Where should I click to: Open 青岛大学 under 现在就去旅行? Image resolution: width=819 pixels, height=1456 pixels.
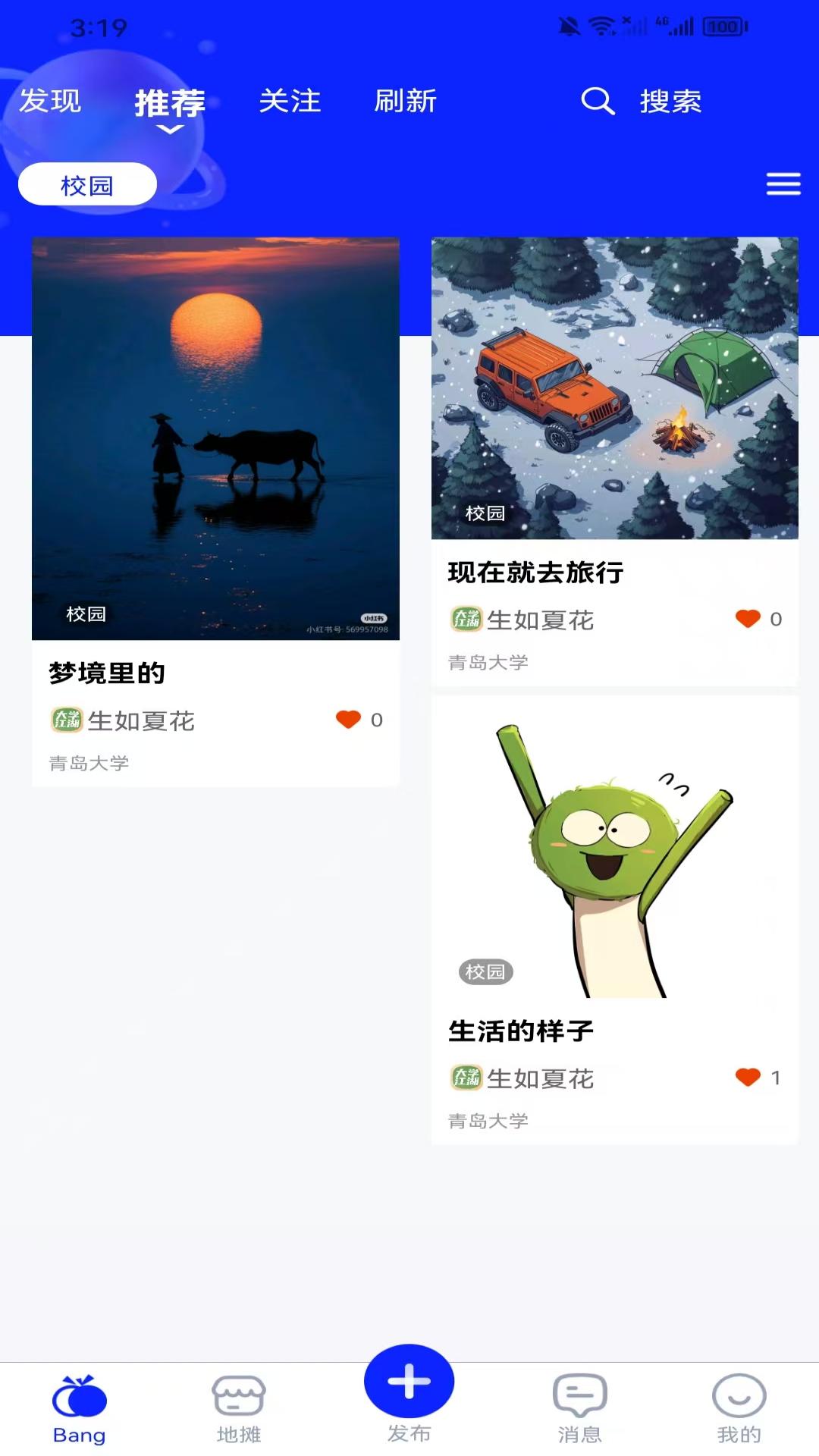click(488, 662)
